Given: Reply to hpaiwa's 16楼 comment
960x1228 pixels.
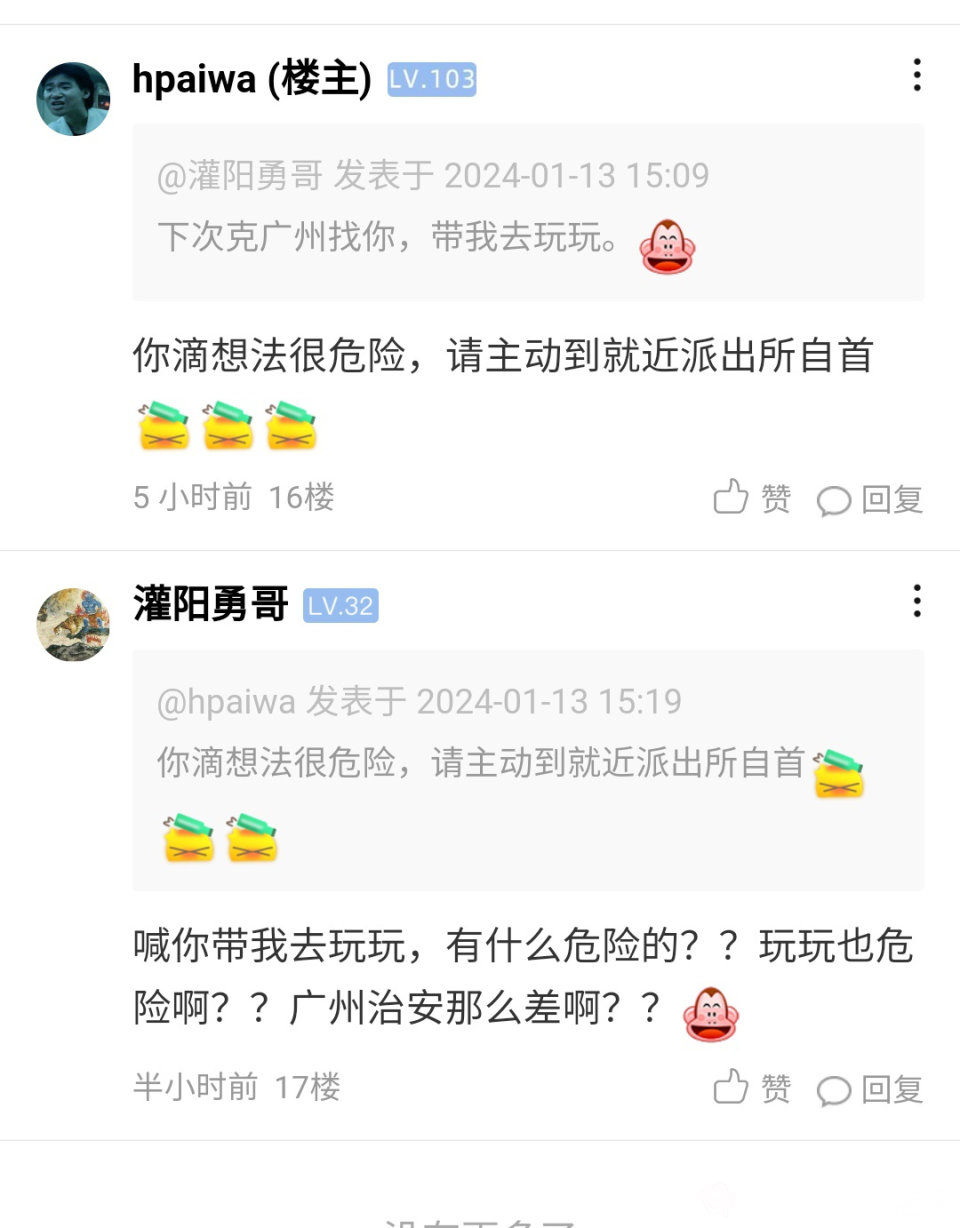Looking at the screenshot, I should click(869, 499).
